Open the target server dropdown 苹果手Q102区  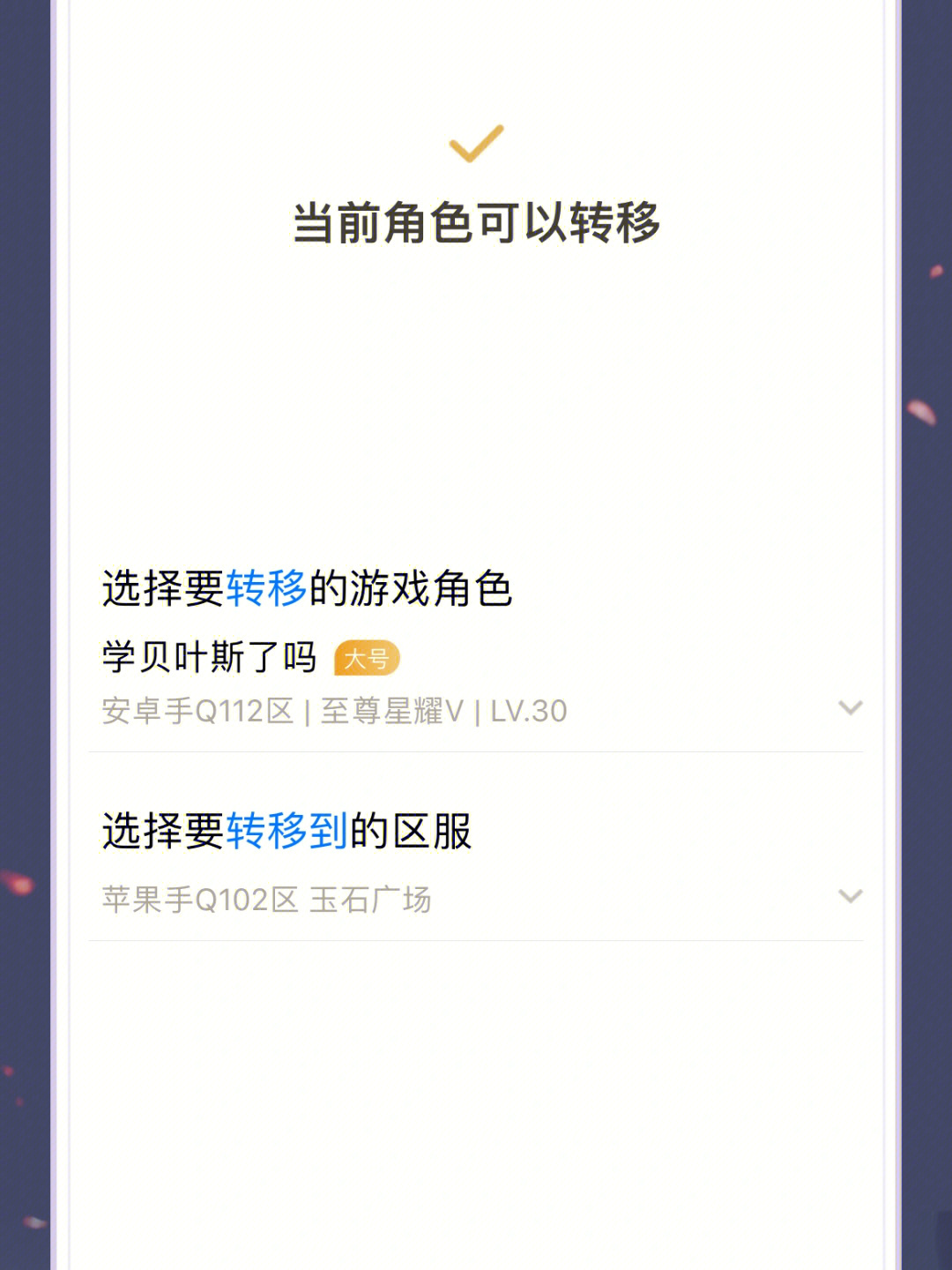[849, 897]
